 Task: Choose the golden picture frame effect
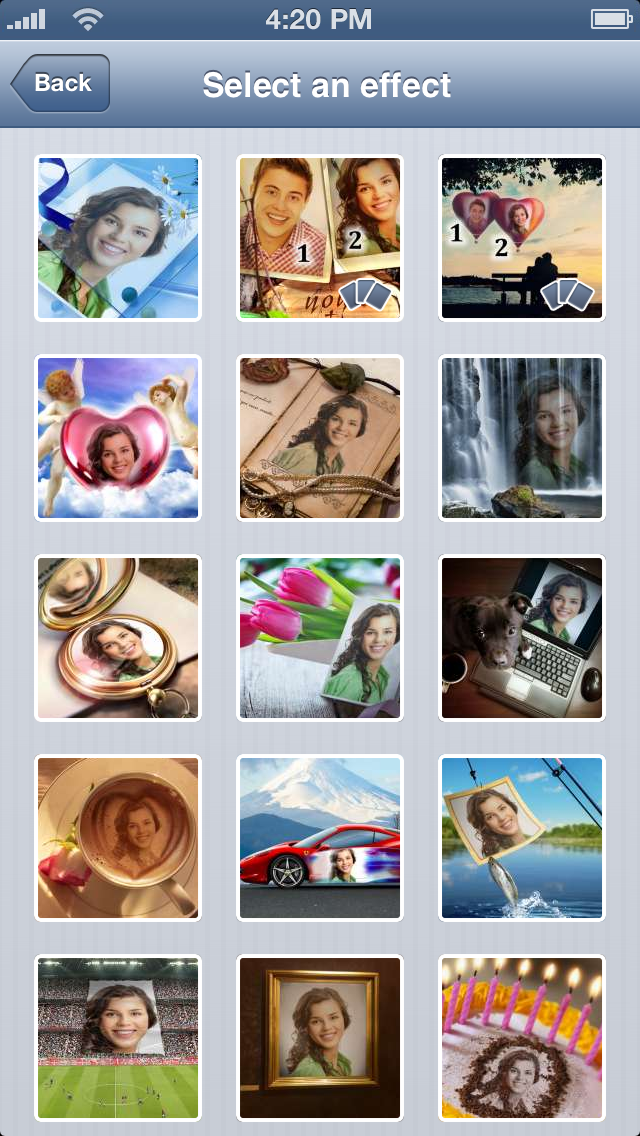click(320, 1038)
